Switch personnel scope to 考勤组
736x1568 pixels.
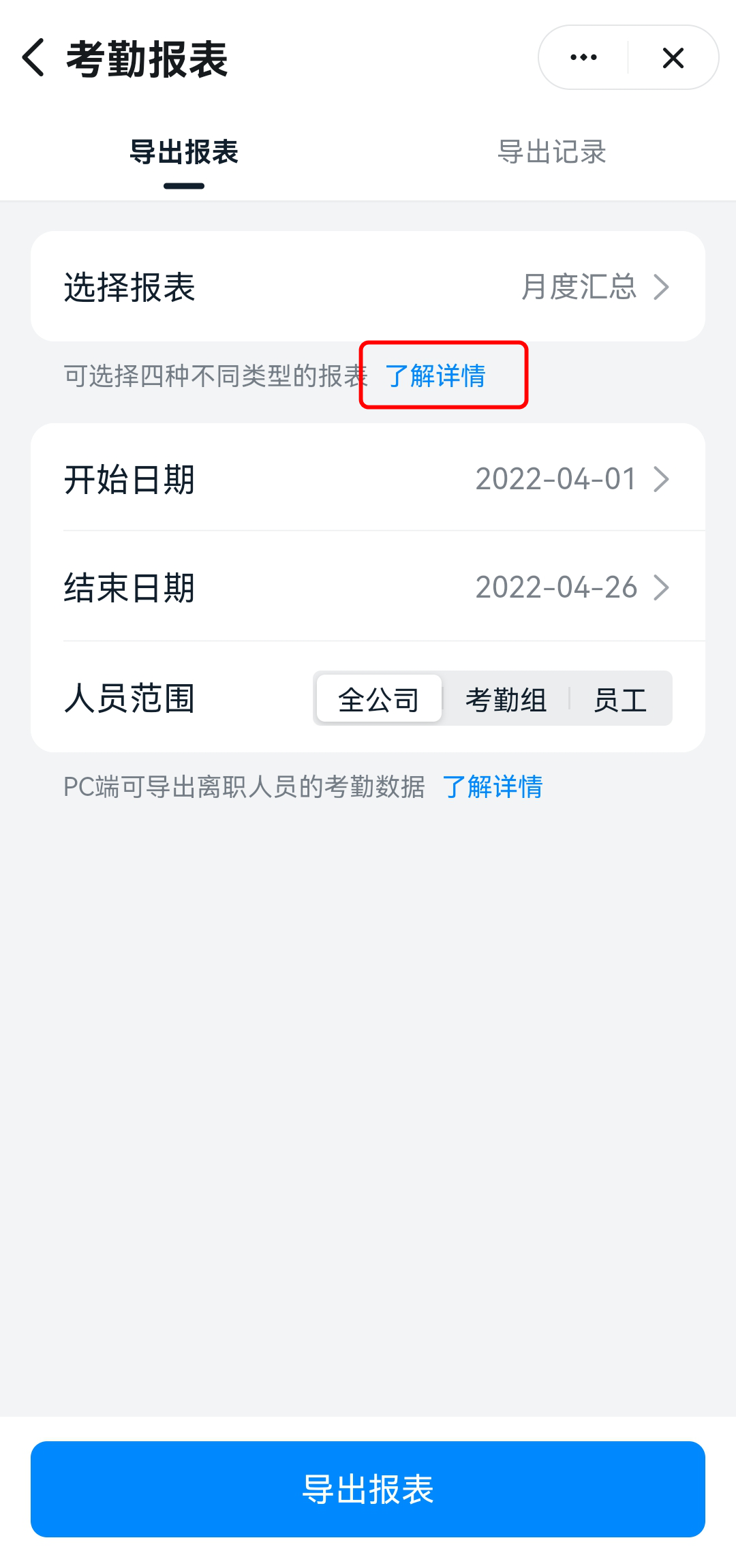(507, 698)
